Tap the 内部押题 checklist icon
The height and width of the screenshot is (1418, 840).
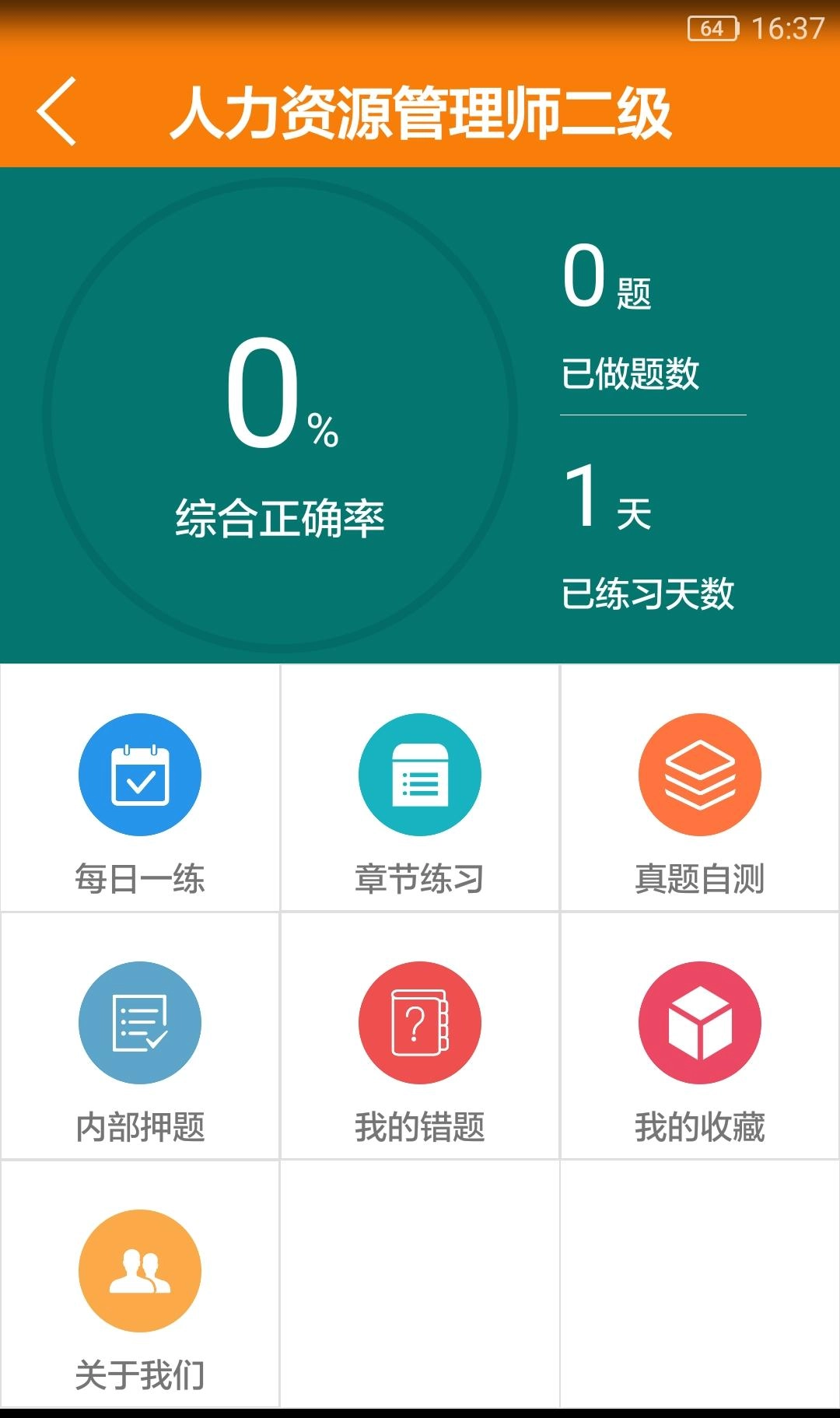click(140, 1023)
